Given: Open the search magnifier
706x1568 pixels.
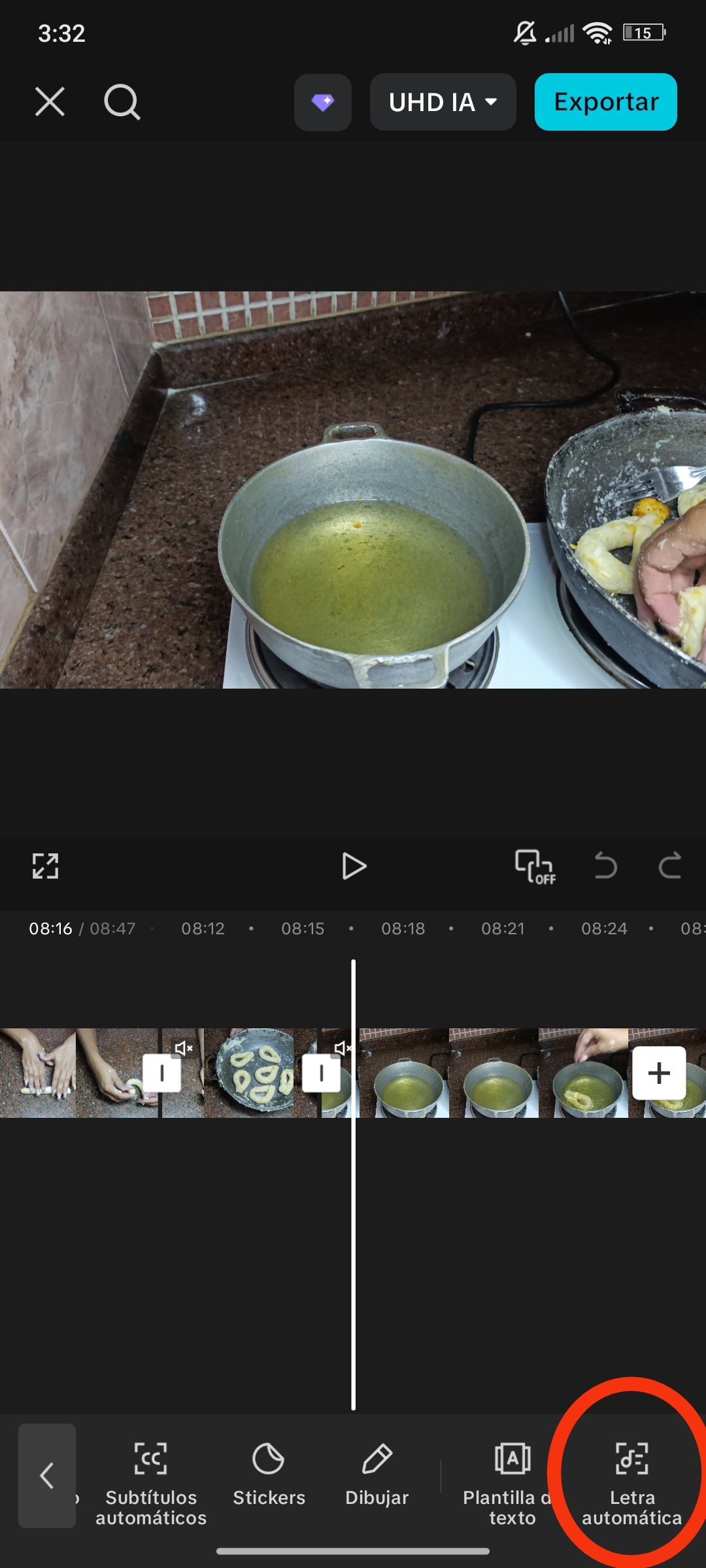Looking at the screenshot, I should click(x=122, y=102).
